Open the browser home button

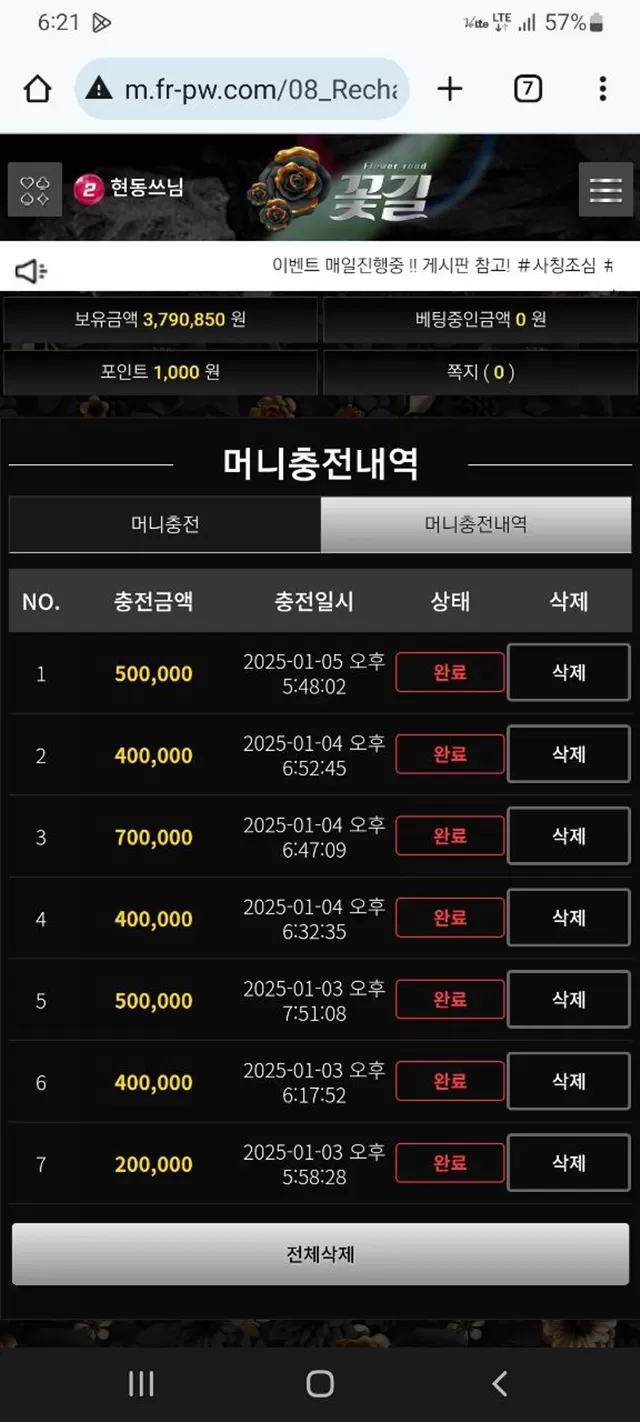(x=37, y=89)
